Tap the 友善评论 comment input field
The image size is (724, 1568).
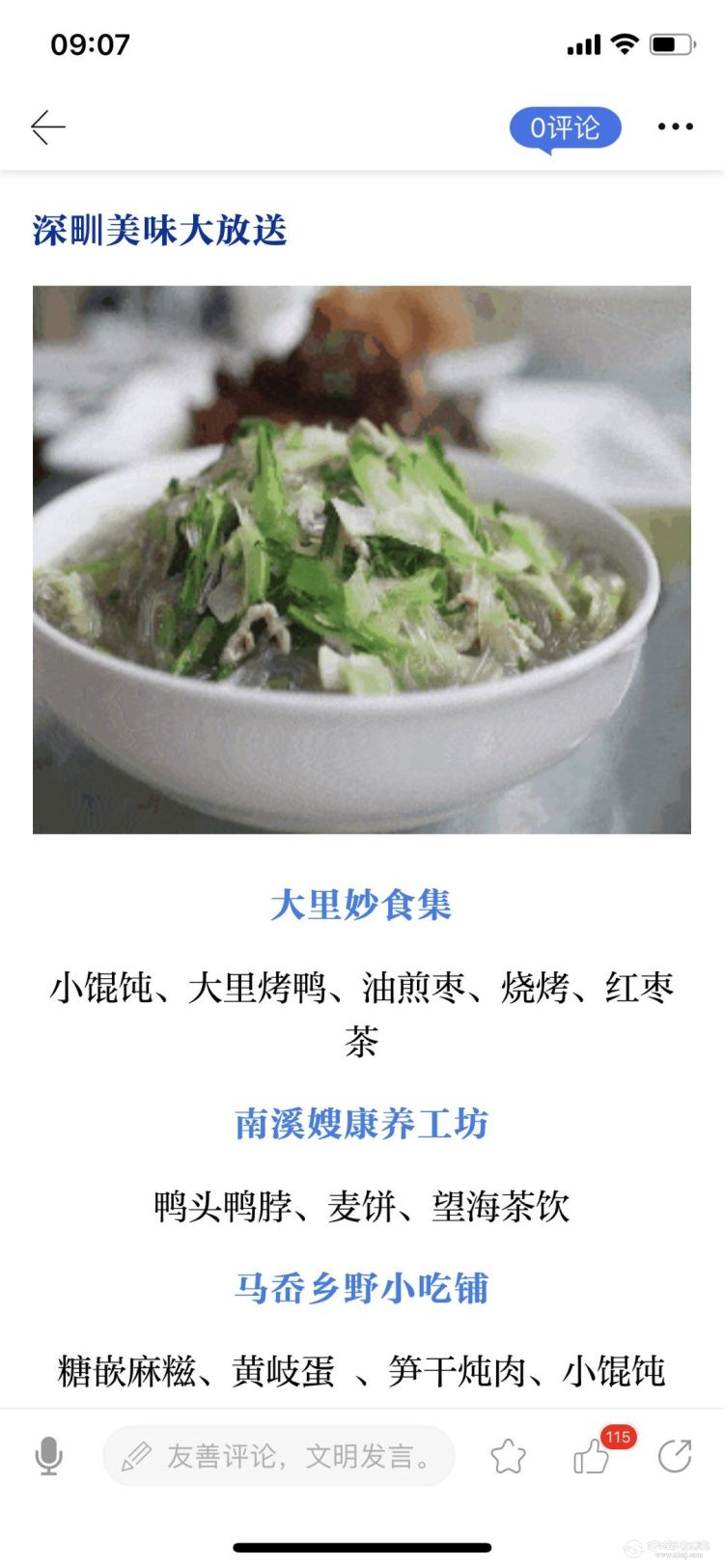click(x=279, y=1456)
